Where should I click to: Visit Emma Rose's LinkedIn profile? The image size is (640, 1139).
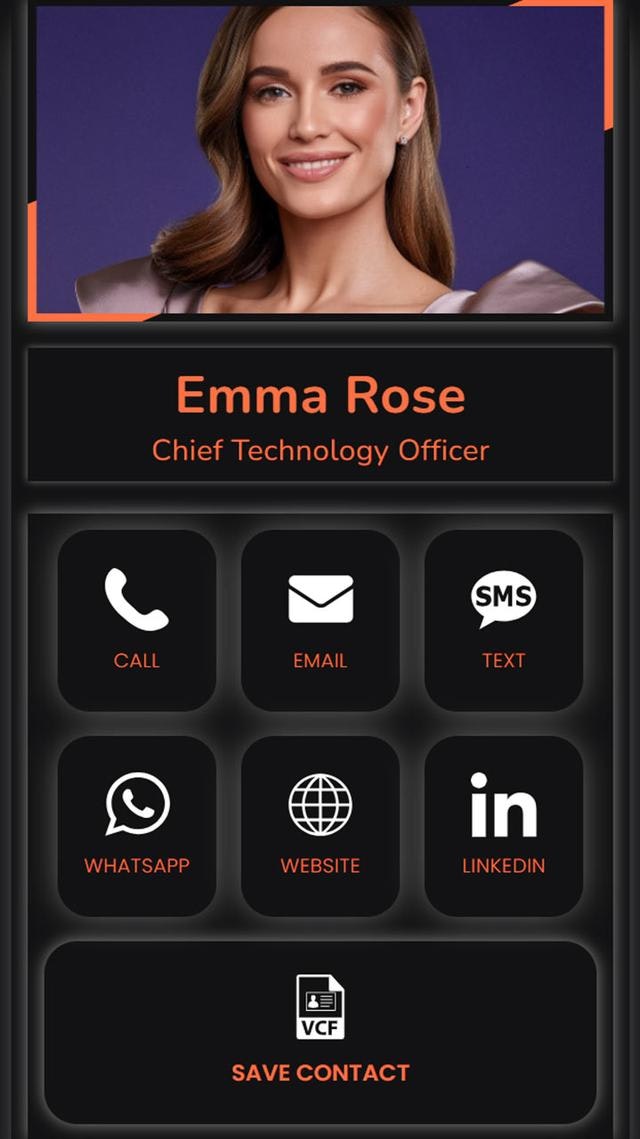coord(503,826)
